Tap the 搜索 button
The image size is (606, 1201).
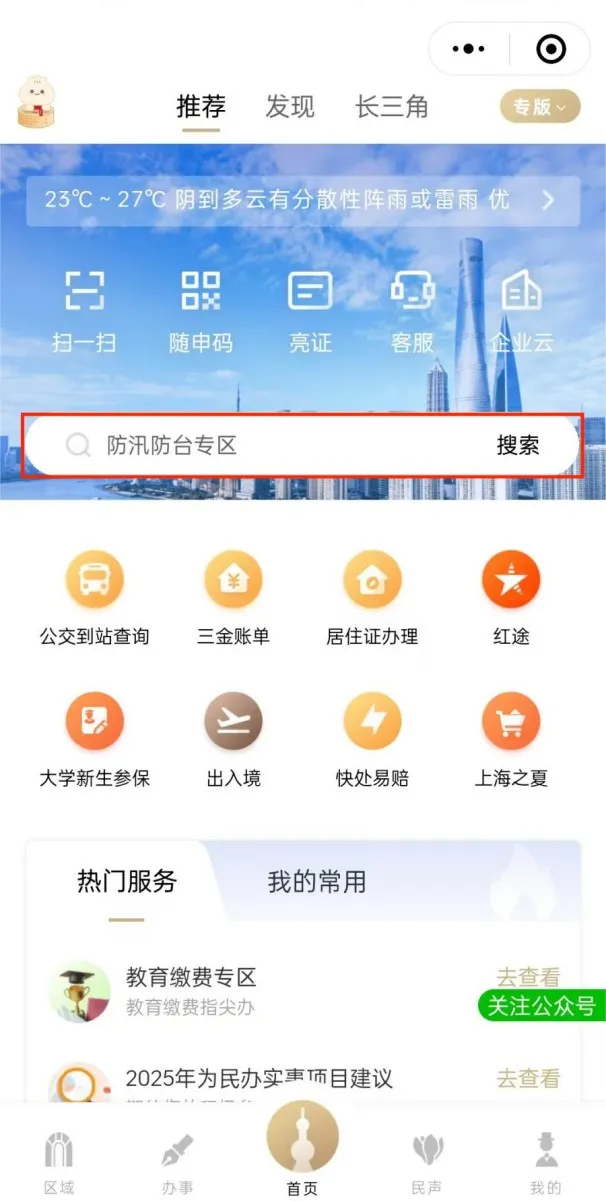click(518, 445)
